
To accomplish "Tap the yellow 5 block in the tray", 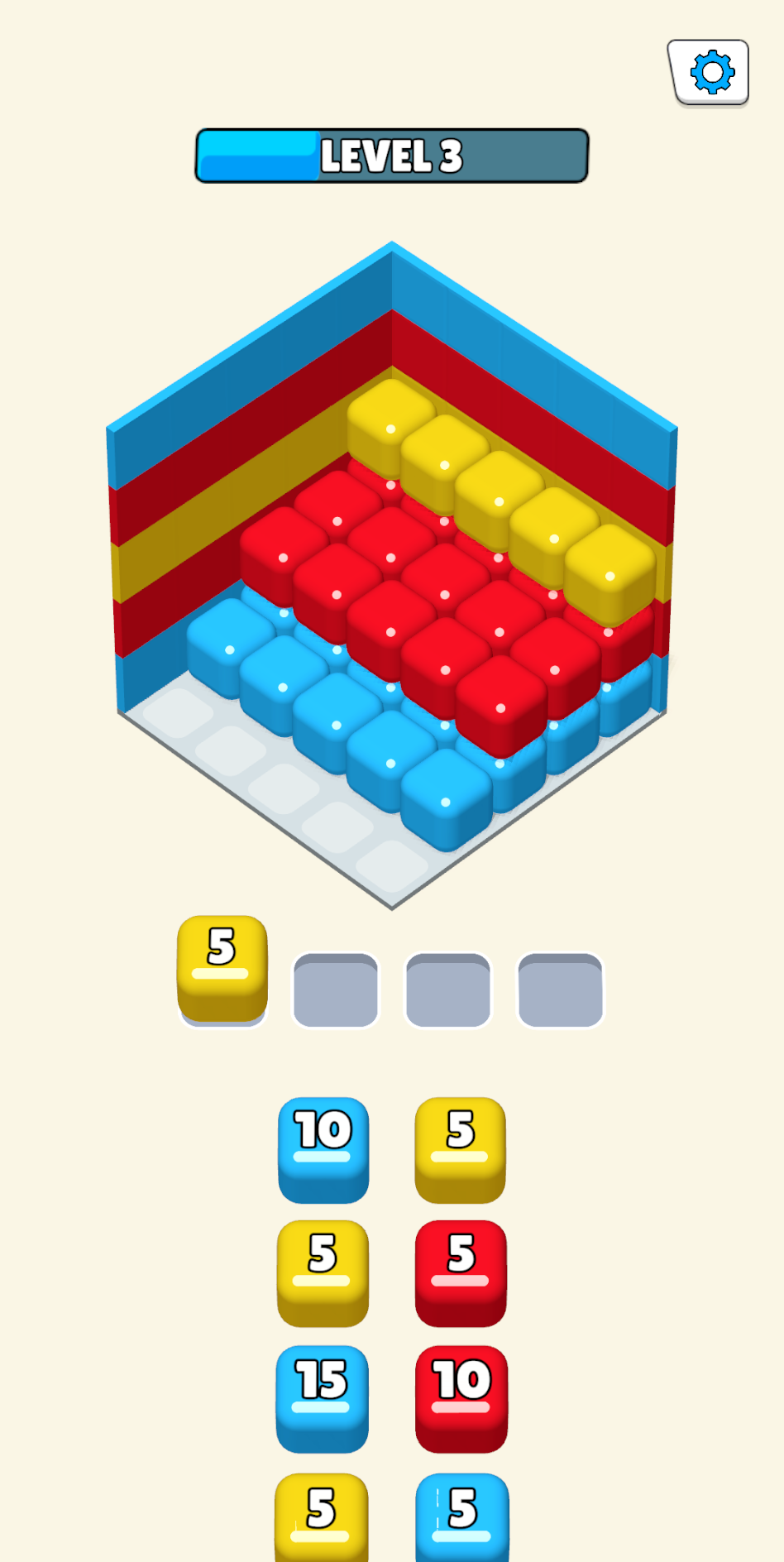I will pos(222,965).
